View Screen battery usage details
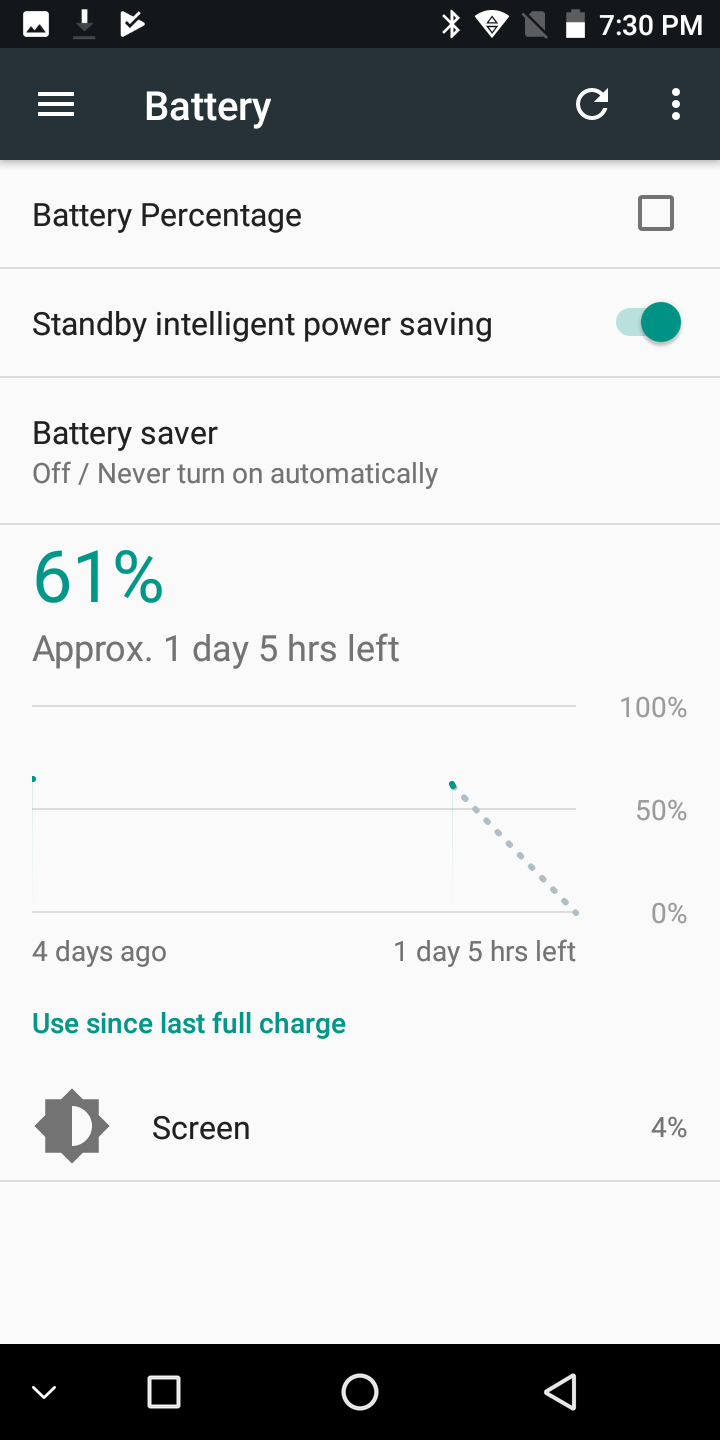Screen dimensions: 720x1440 (360, 1127)
